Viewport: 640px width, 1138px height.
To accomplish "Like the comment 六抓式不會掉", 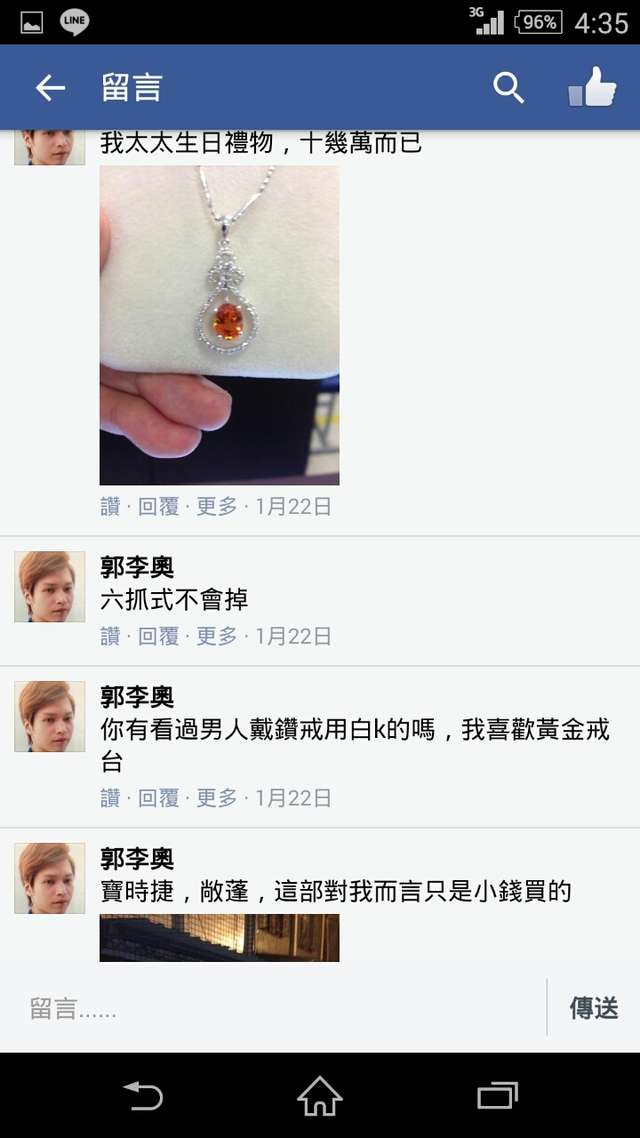I will coord(110,636).
